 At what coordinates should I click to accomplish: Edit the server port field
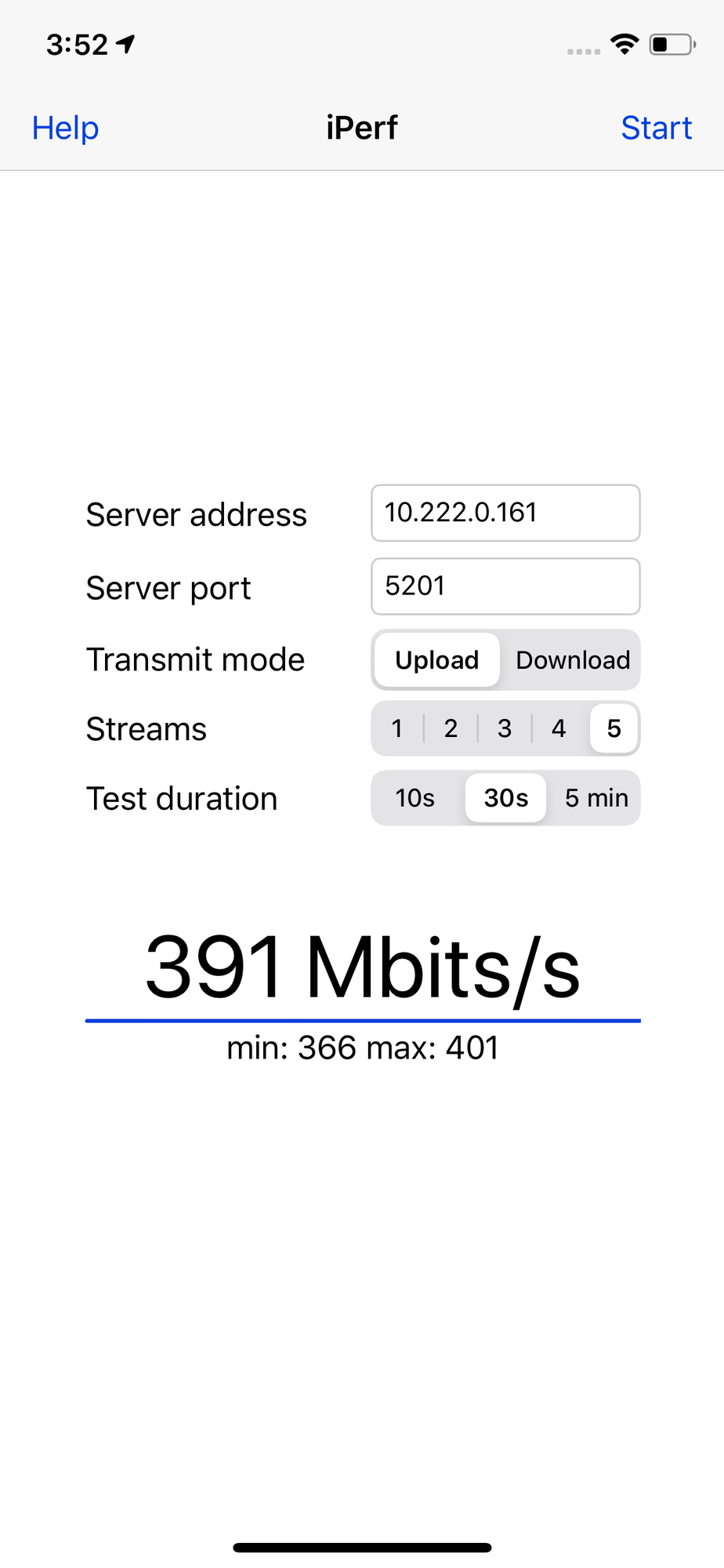pos(505,586)
